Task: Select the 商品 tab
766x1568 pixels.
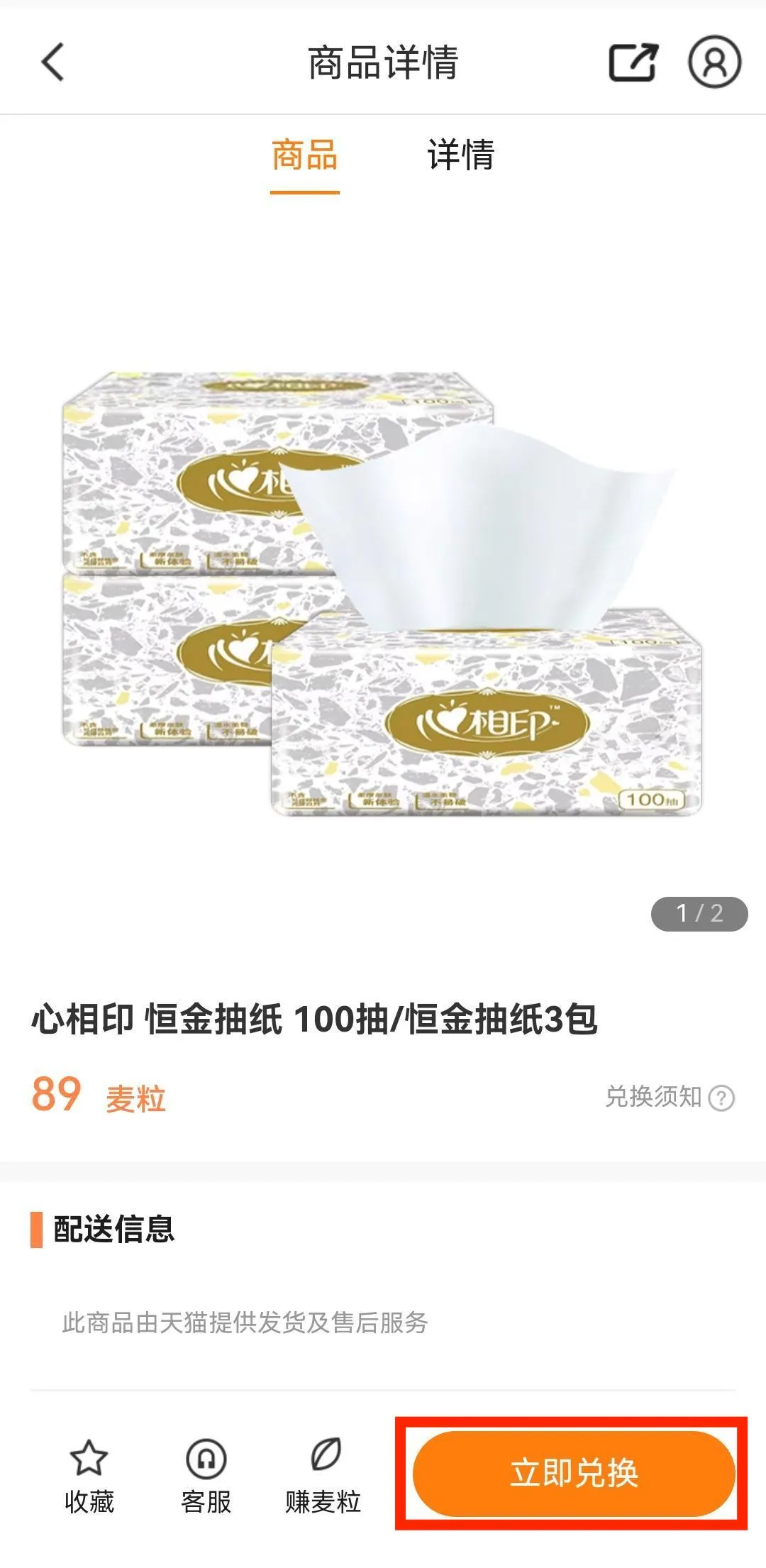Action: (305, 155)
